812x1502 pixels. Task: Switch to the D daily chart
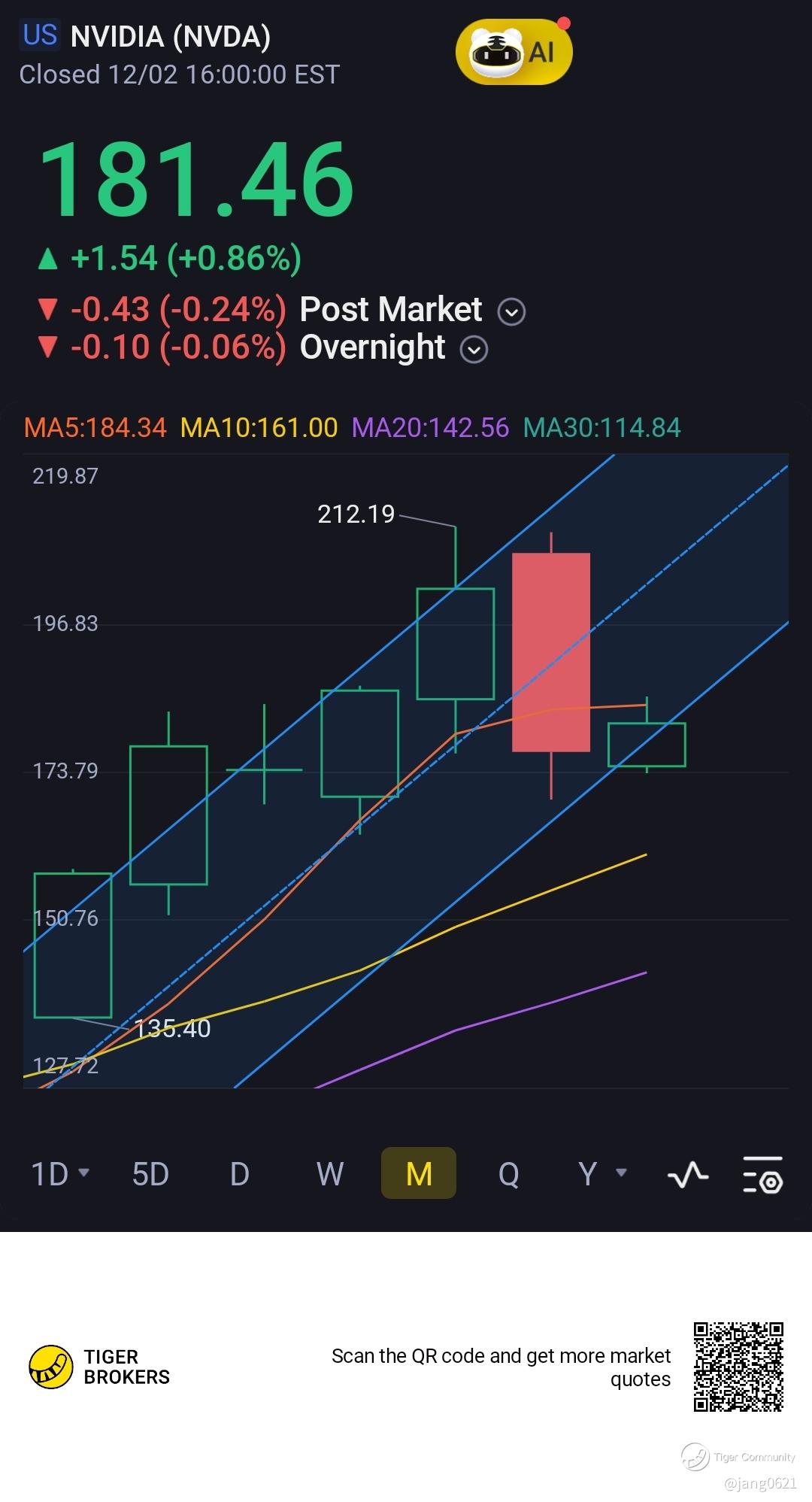tap(239, 1173)
